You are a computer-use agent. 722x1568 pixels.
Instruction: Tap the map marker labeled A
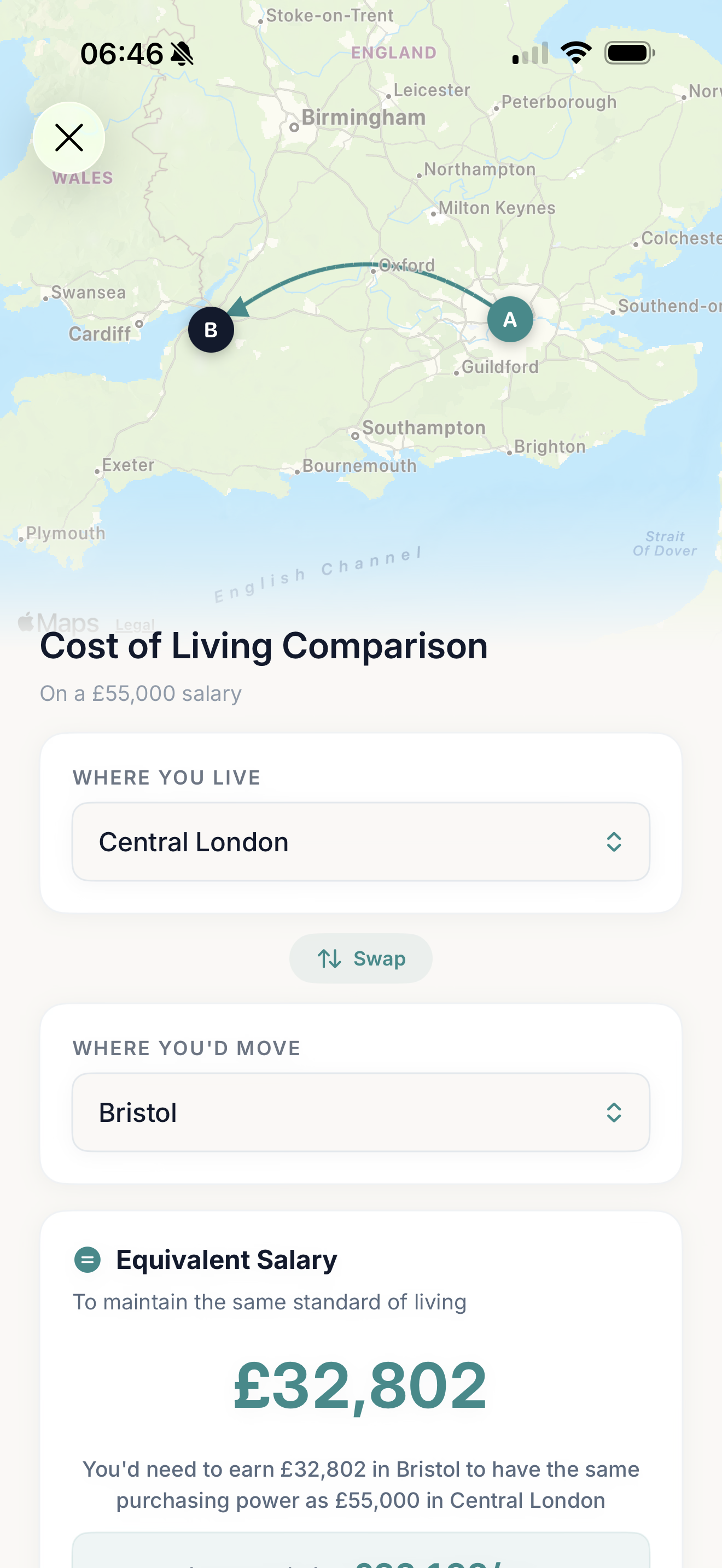point(510,318)
